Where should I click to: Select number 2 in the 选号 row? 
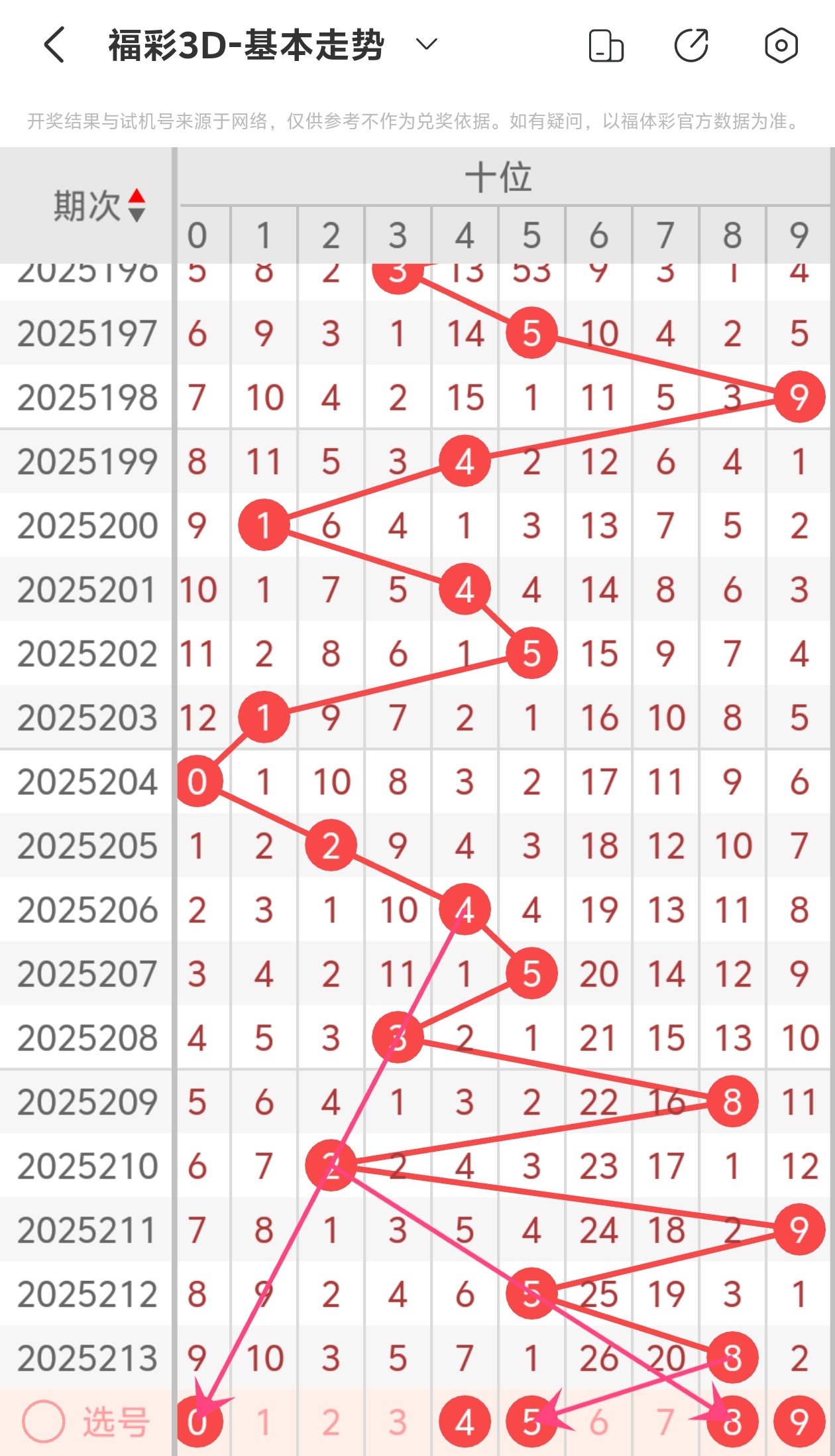(x=331, y=1422)
